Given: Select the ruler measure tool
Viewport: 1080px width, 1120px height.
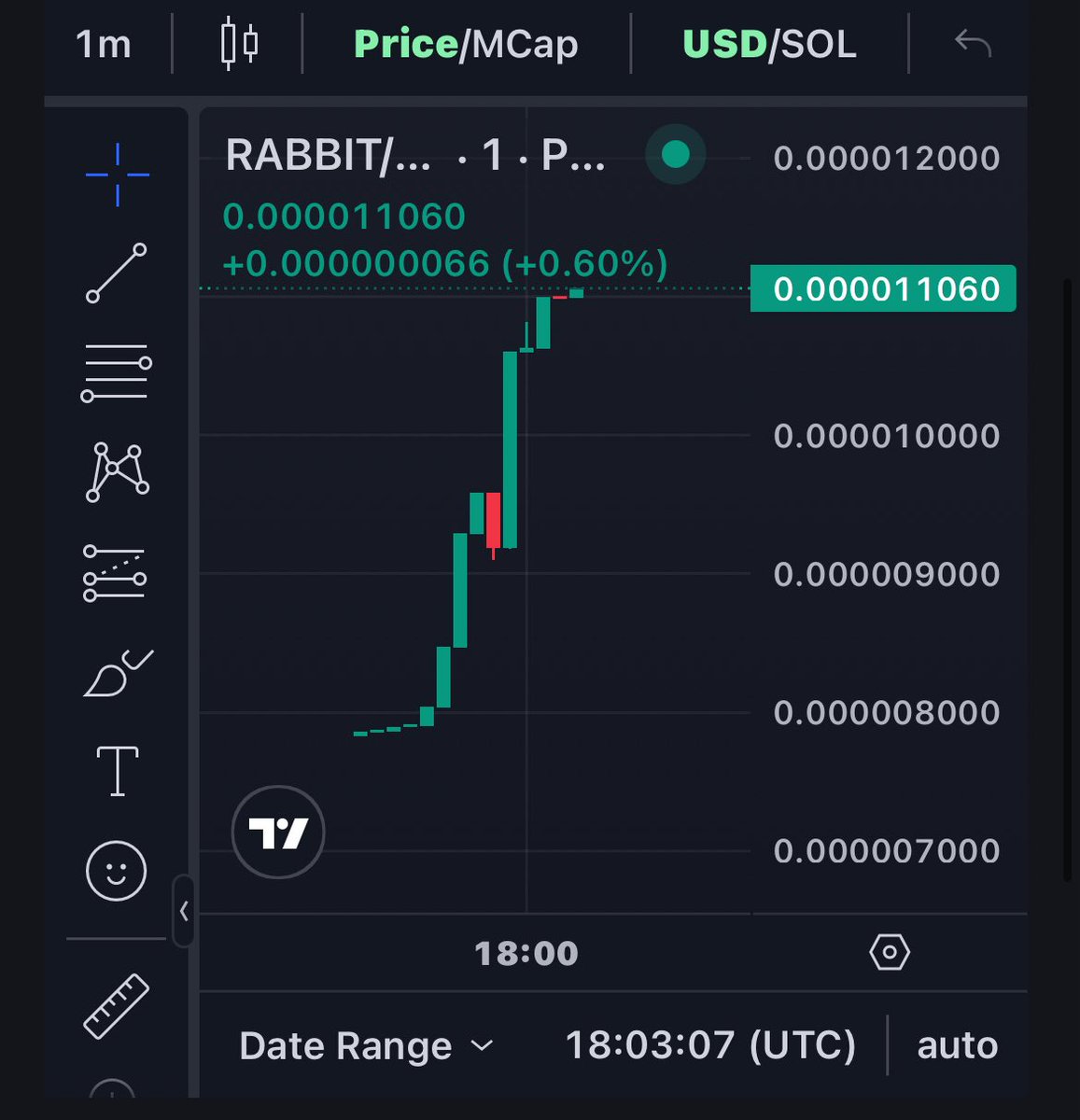Looking at the screenshot, I should (117, 1005).
